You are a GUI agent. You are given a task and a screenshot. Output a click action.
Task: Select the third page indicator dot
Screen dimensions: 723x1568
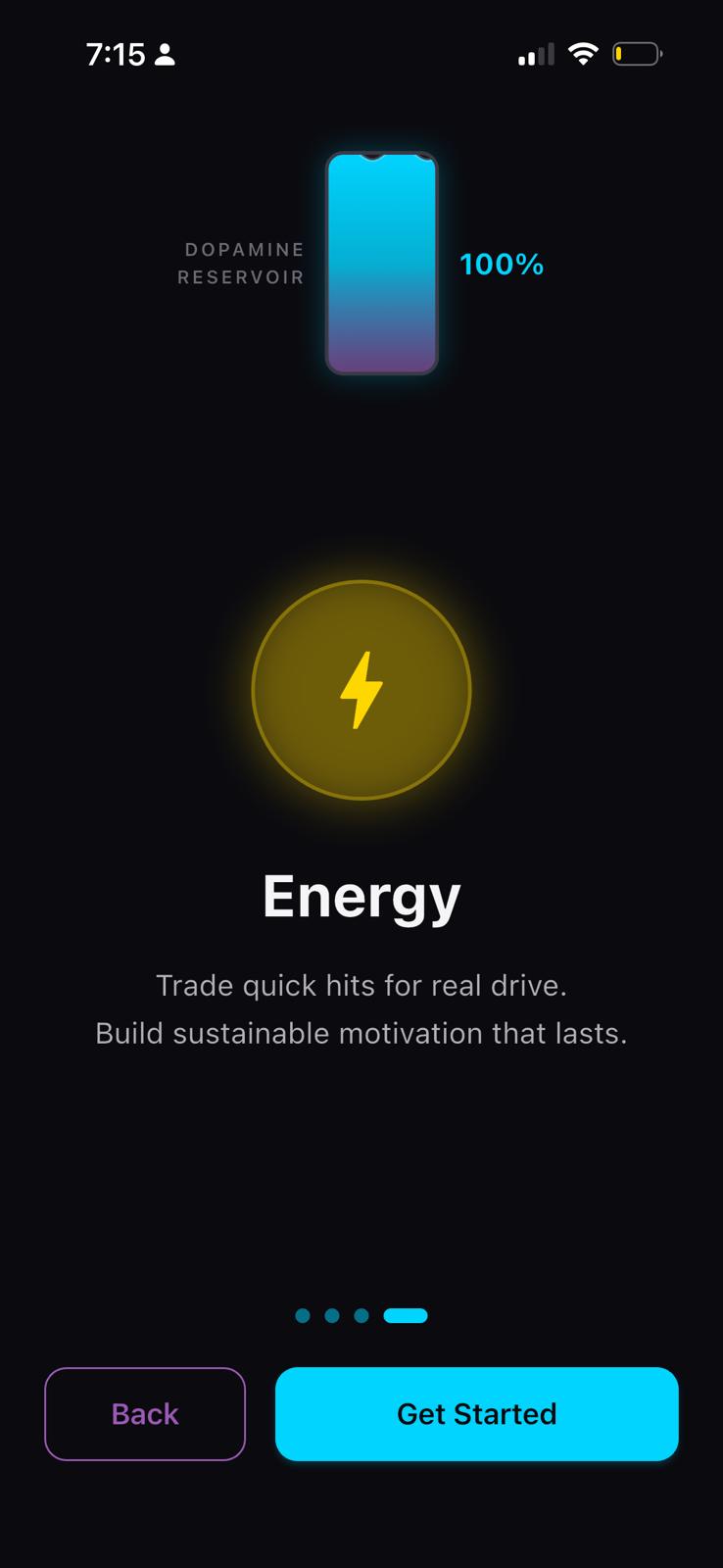click(x=361, y=1316)
